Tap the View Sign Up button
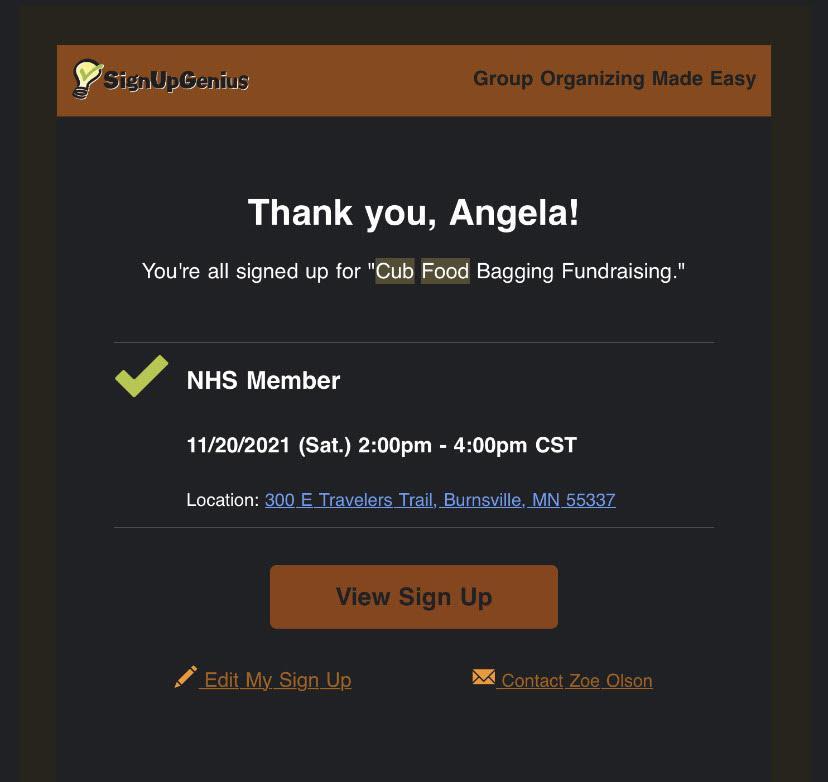Image resolution: width=828 pixels, height=782 pixels. click(x=413, y=597)
